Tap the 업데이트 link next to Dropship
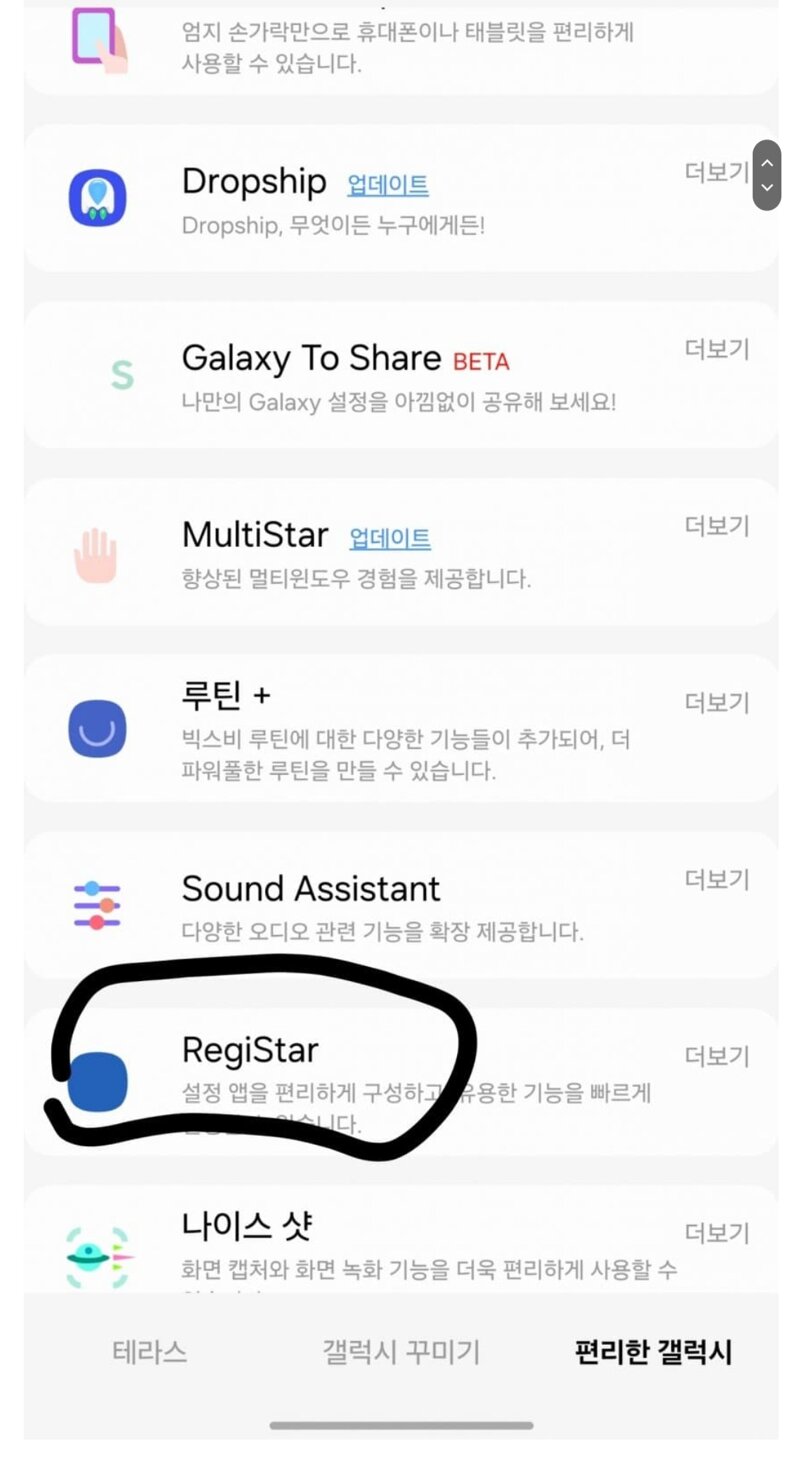 click(388, 185)
